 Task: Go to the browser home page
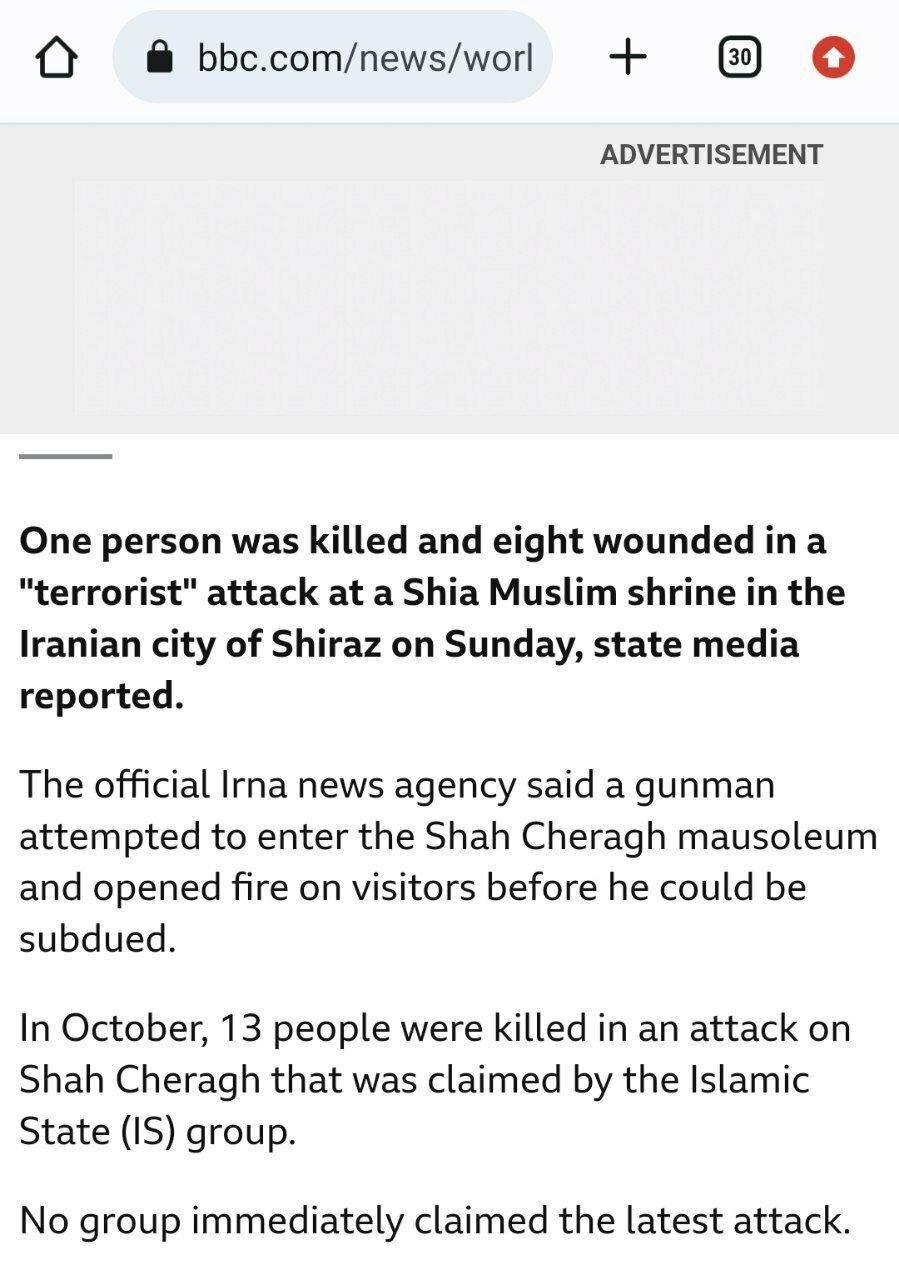click(x=56, y=59)
